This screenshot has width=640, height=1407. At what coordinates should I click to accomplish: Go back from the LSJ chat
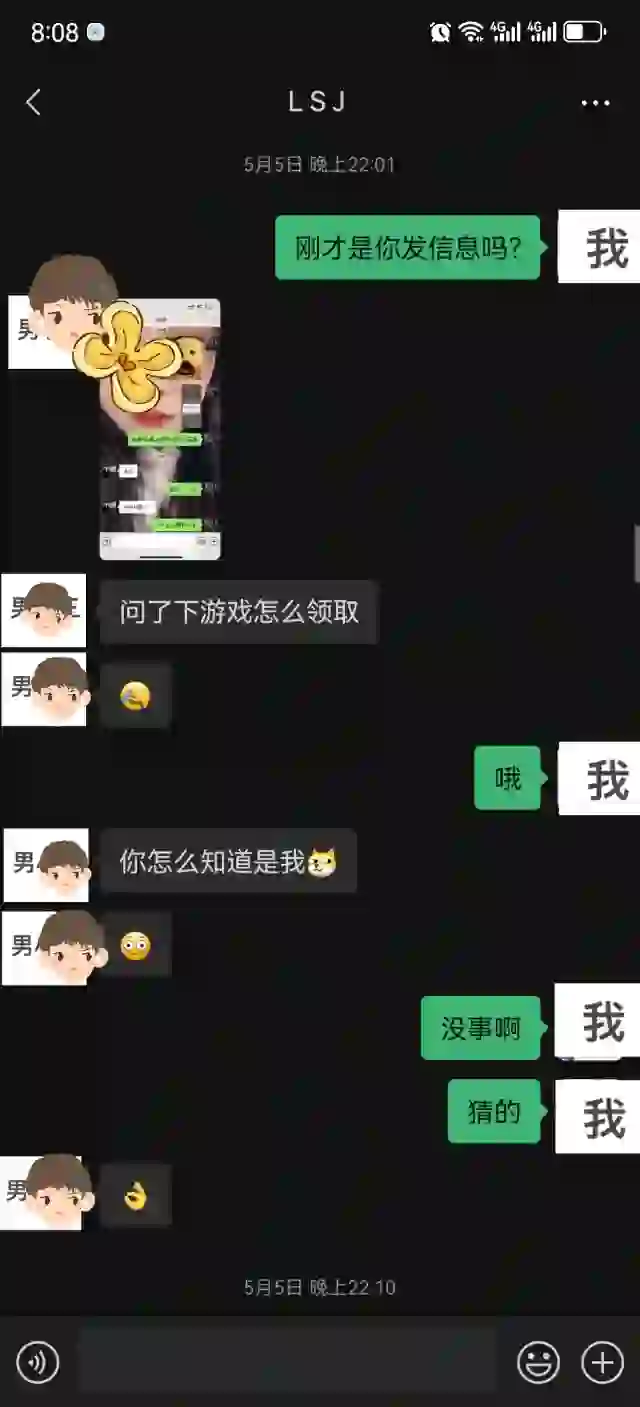click(x=33, y=102)
